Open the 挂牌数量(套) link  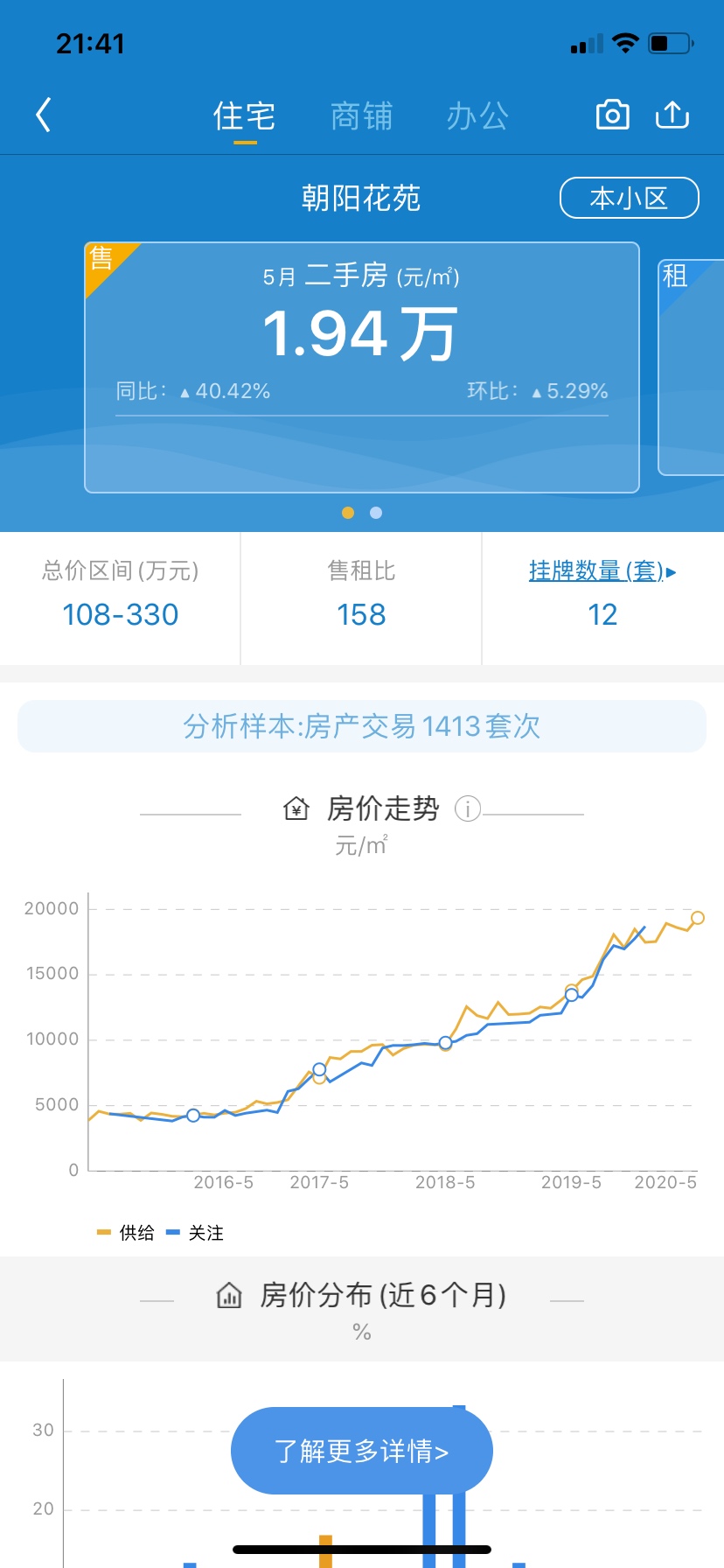coord(602,571)
